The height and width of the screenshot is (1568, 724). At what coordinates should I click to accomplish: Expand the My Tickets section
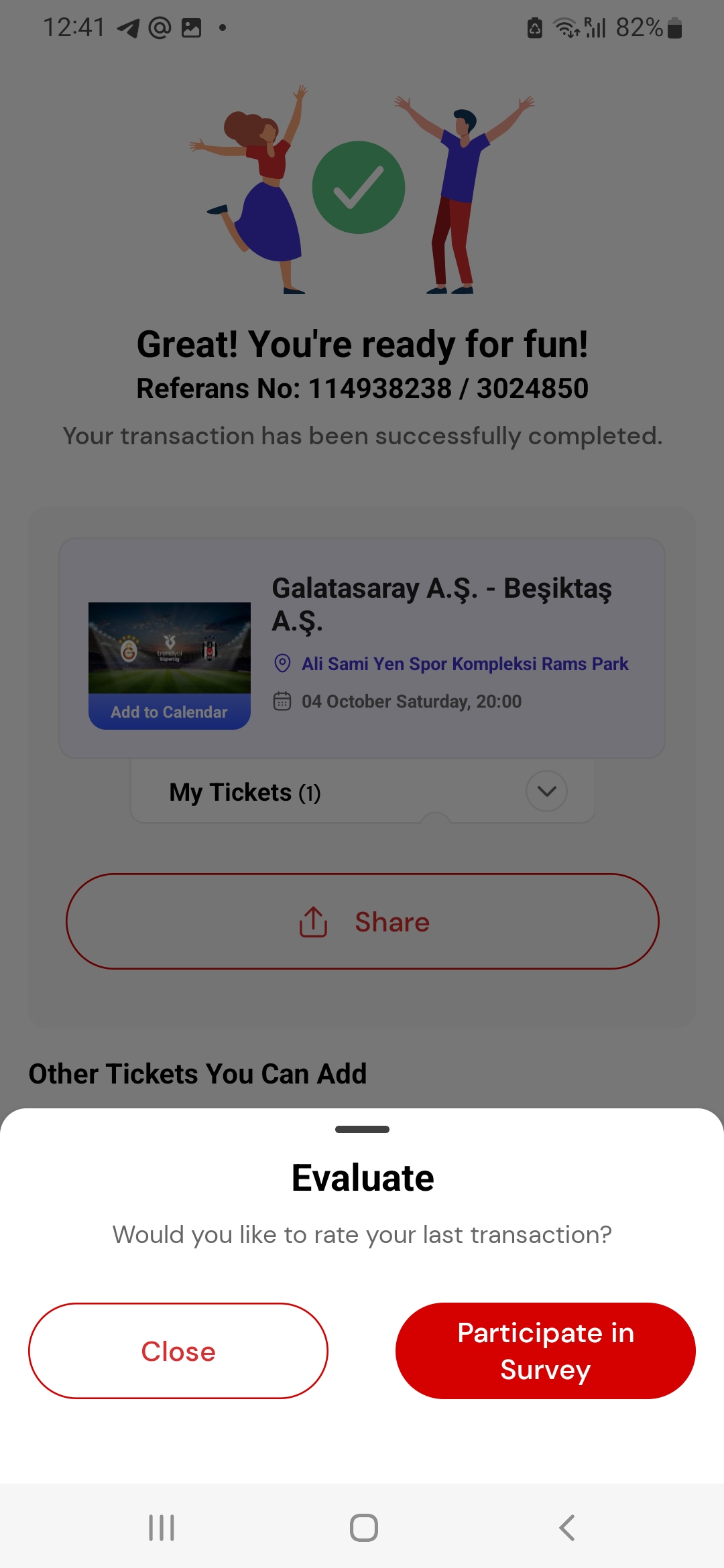[546, 791]
